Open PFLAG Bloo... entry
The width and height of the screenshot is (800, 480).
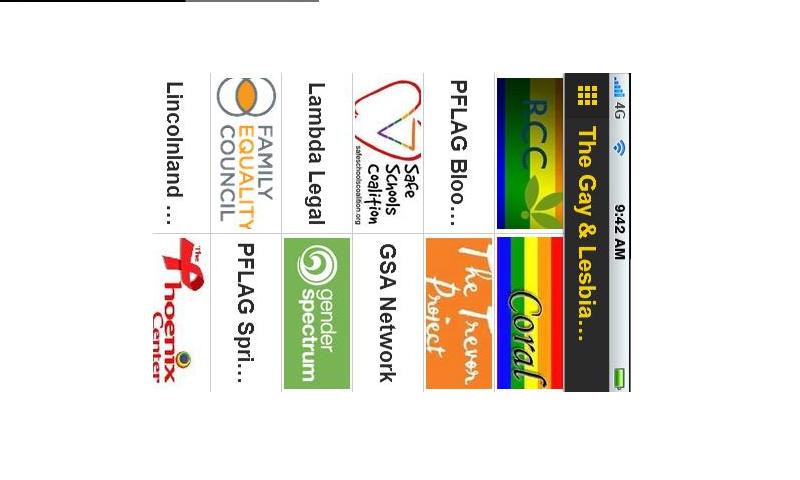click(x=459, y=153)
